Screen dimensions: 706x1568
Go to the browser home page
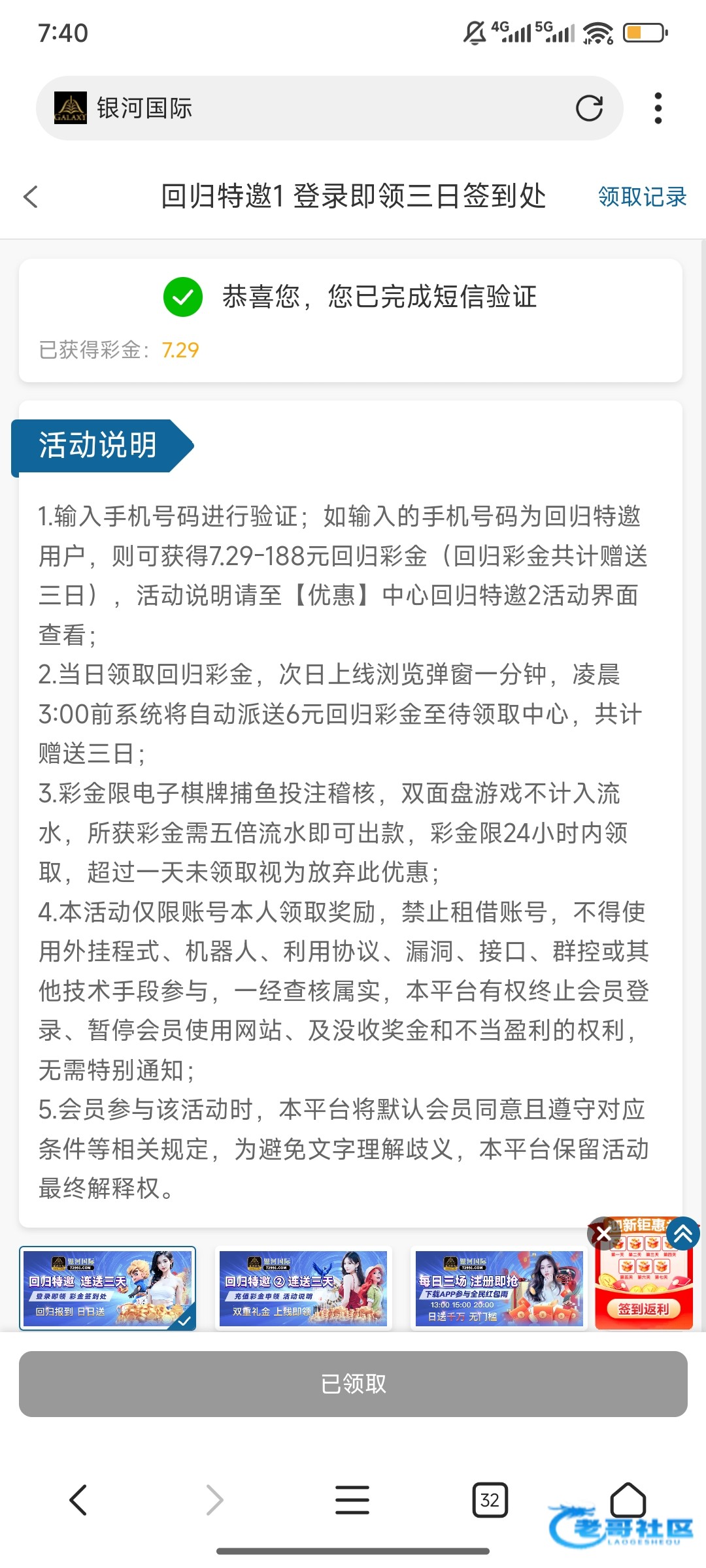(x=628, y=1499)
